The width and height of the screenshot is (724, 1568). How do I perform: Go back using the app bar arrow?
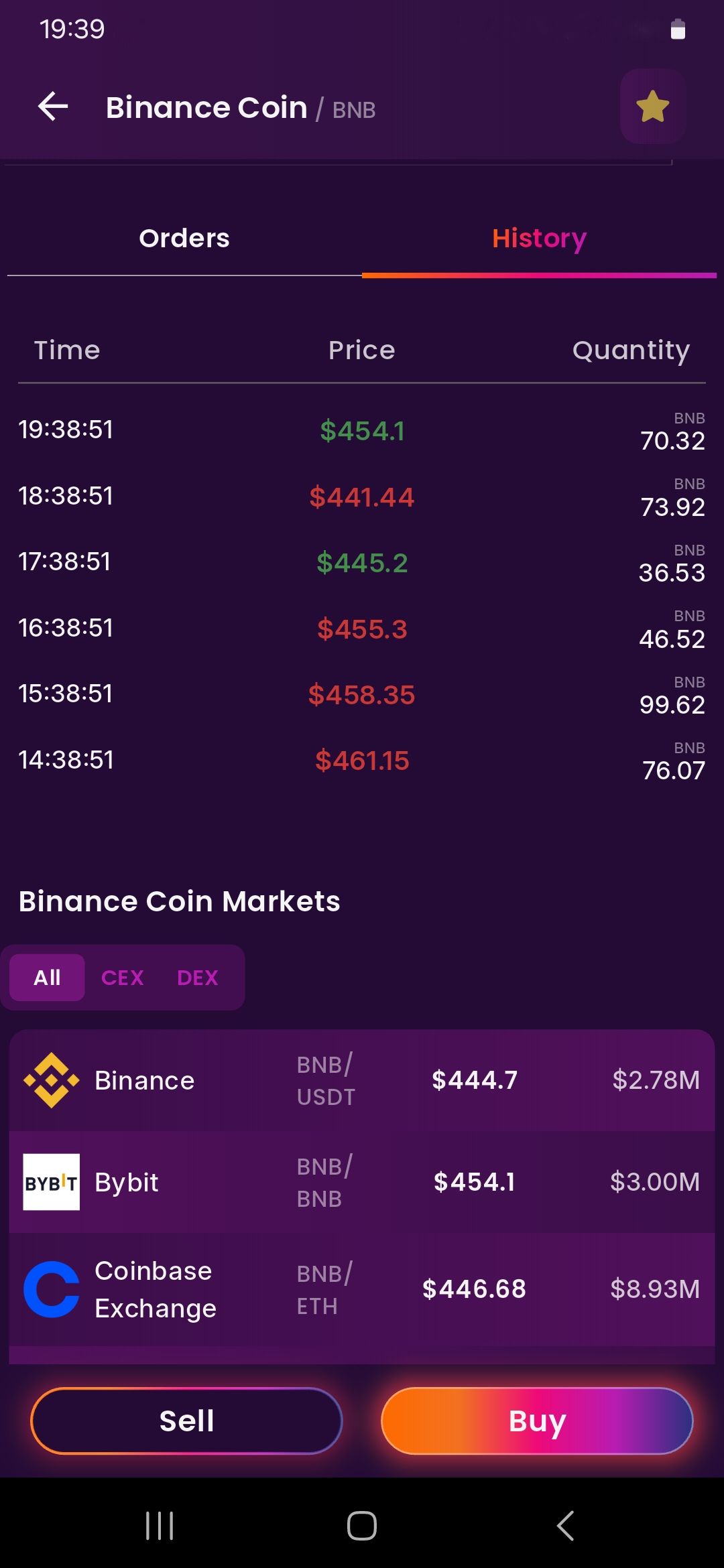[x=53, y=107]
